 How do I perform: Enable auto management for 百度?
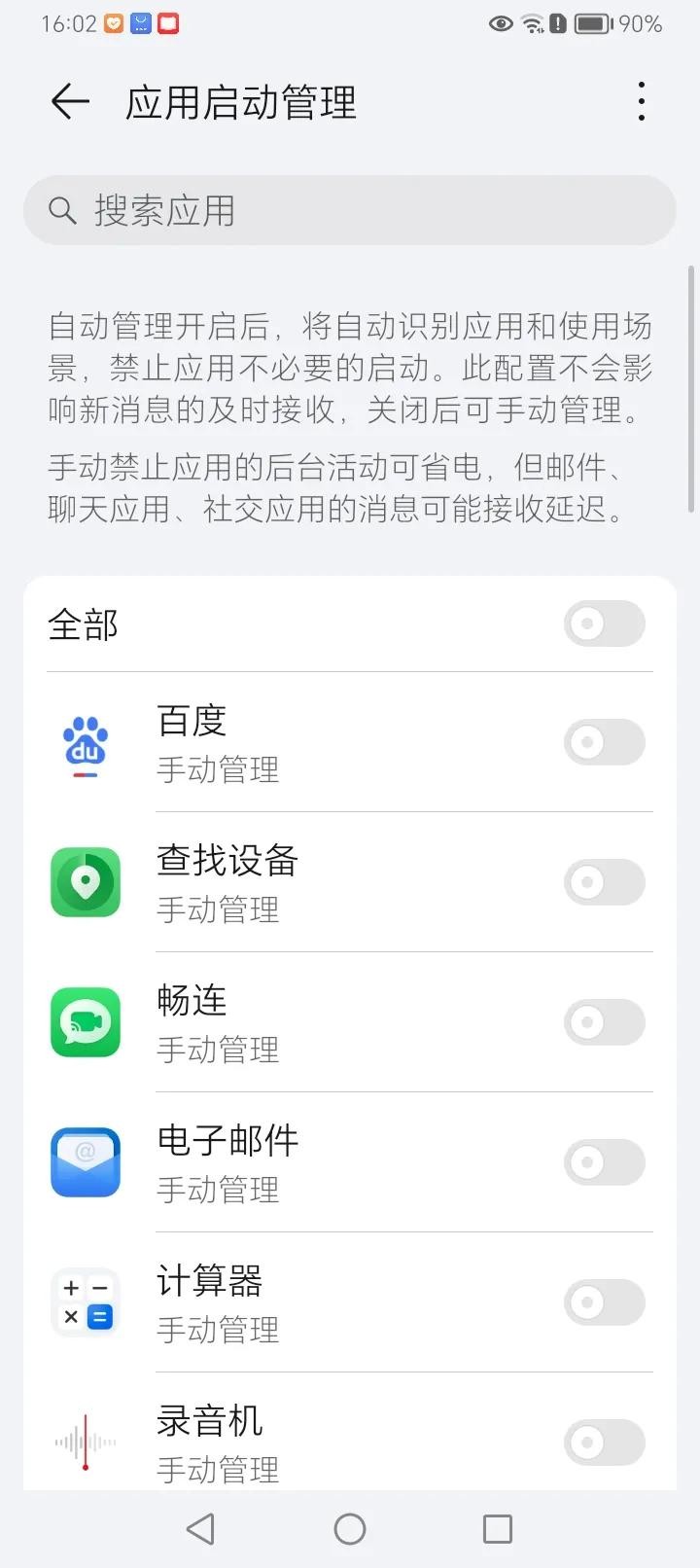coord(604,743)
